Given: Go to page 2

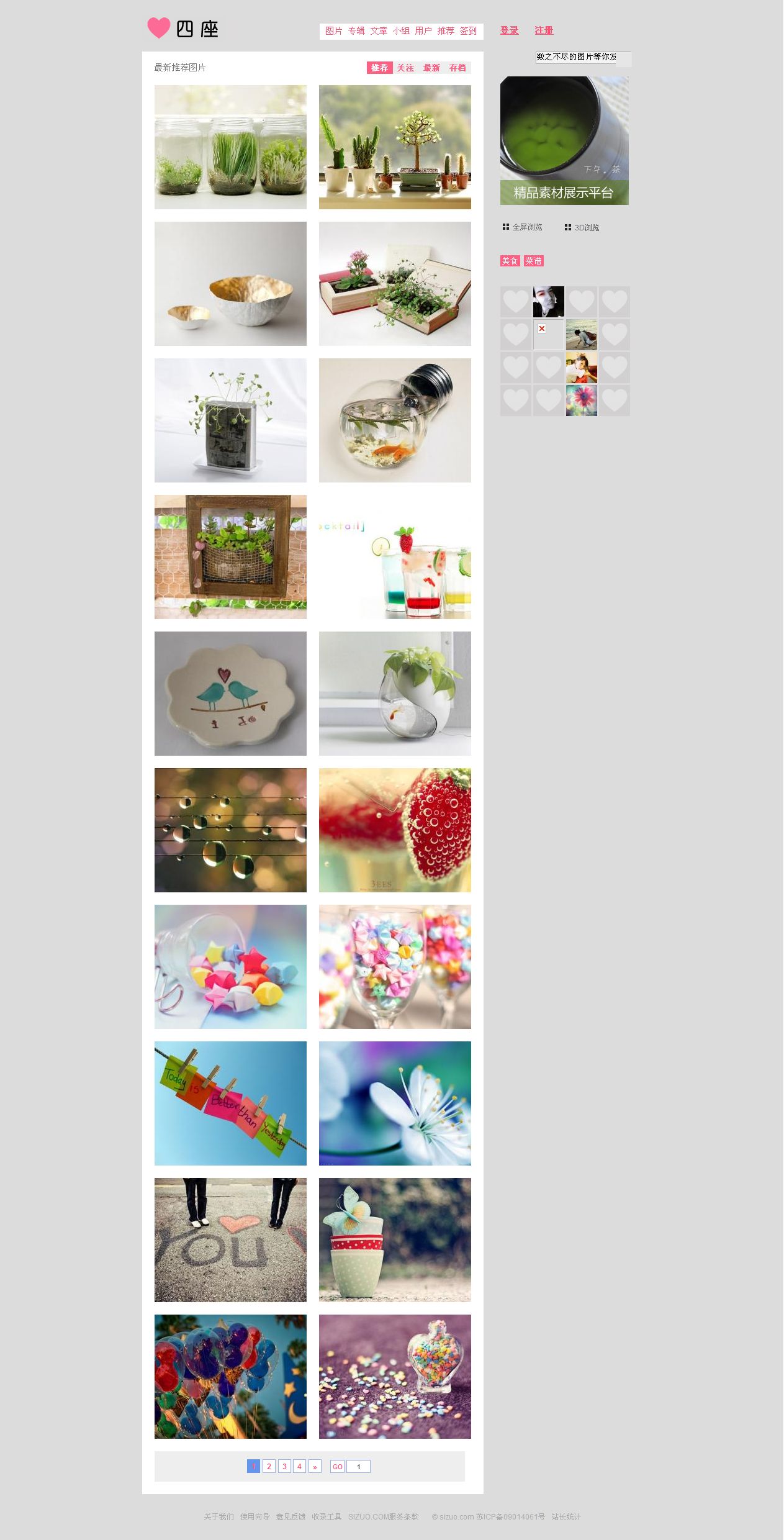Looking at the screenshot, I should point(269,1466).
